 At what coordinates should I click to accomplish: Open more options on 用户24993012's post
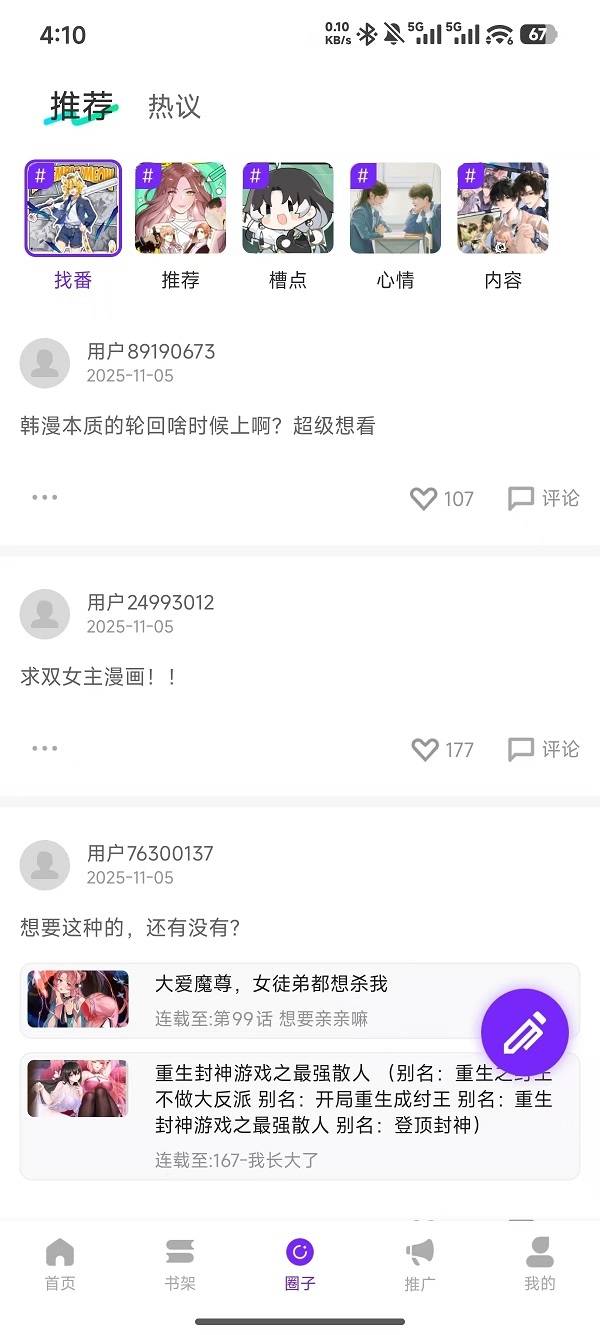pyautogui.click(x=44, y=748)
